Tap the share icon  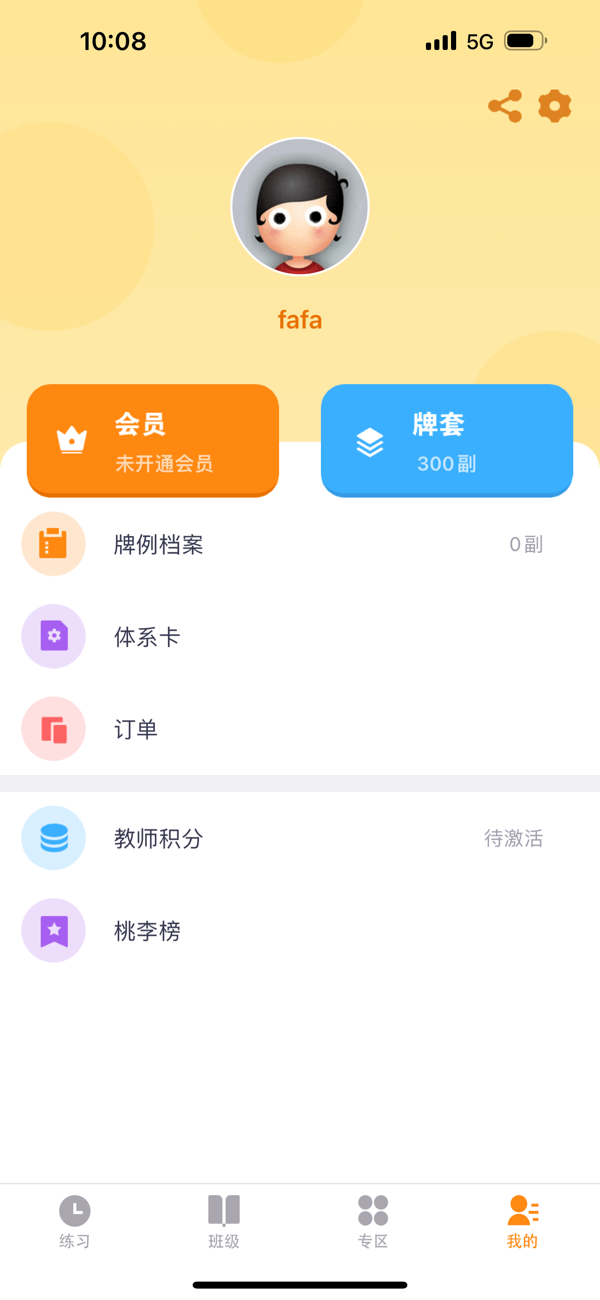click(x=505, y=106)
